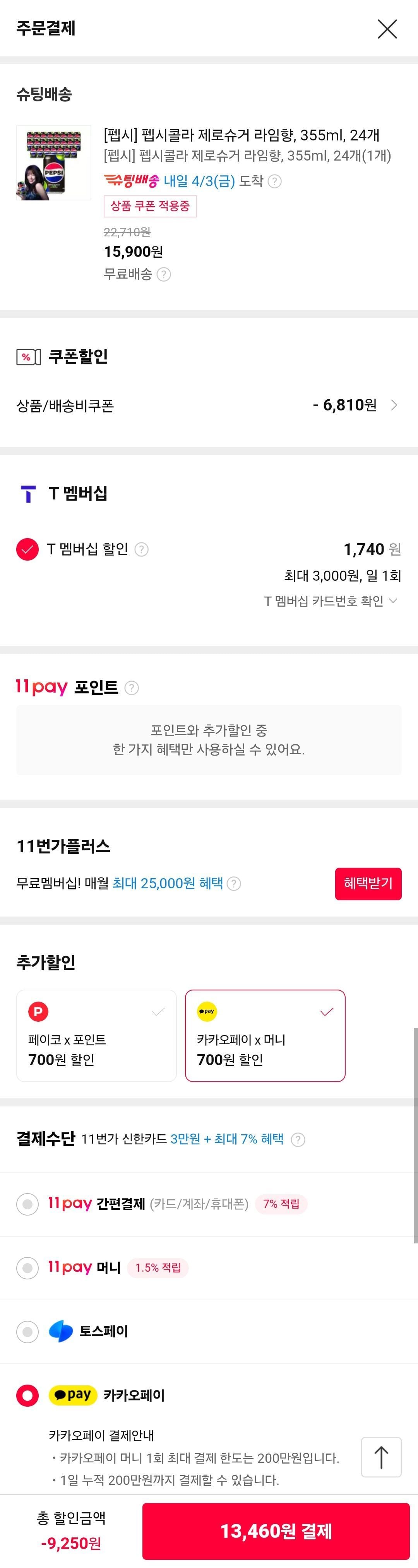The width and height of the screenshot is (418, 1568).
Task: Select the 카카오페이 radio option
Action: (27, 1396)
